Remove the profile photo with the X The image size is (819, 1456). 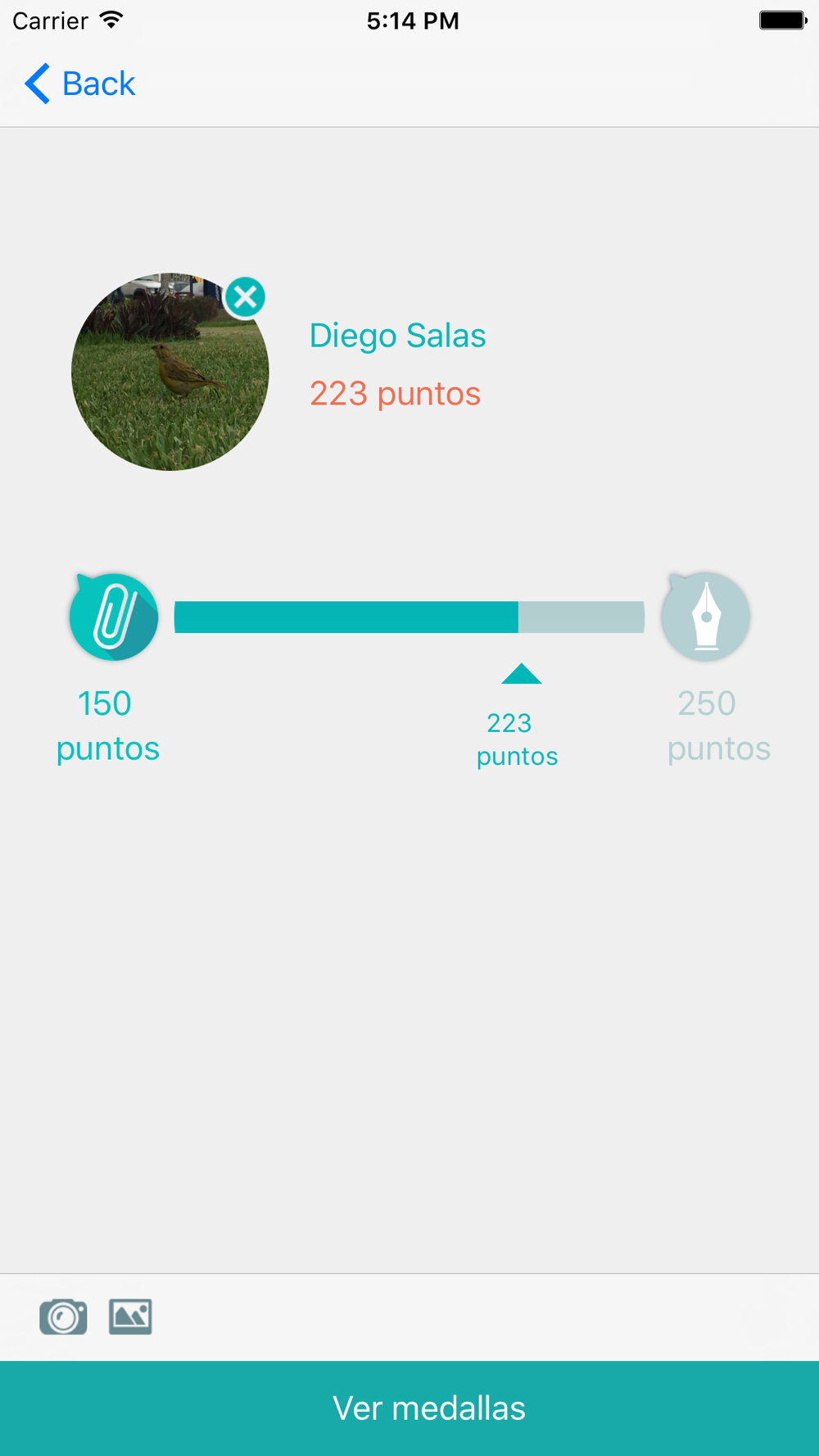click(x=245, y=297)
